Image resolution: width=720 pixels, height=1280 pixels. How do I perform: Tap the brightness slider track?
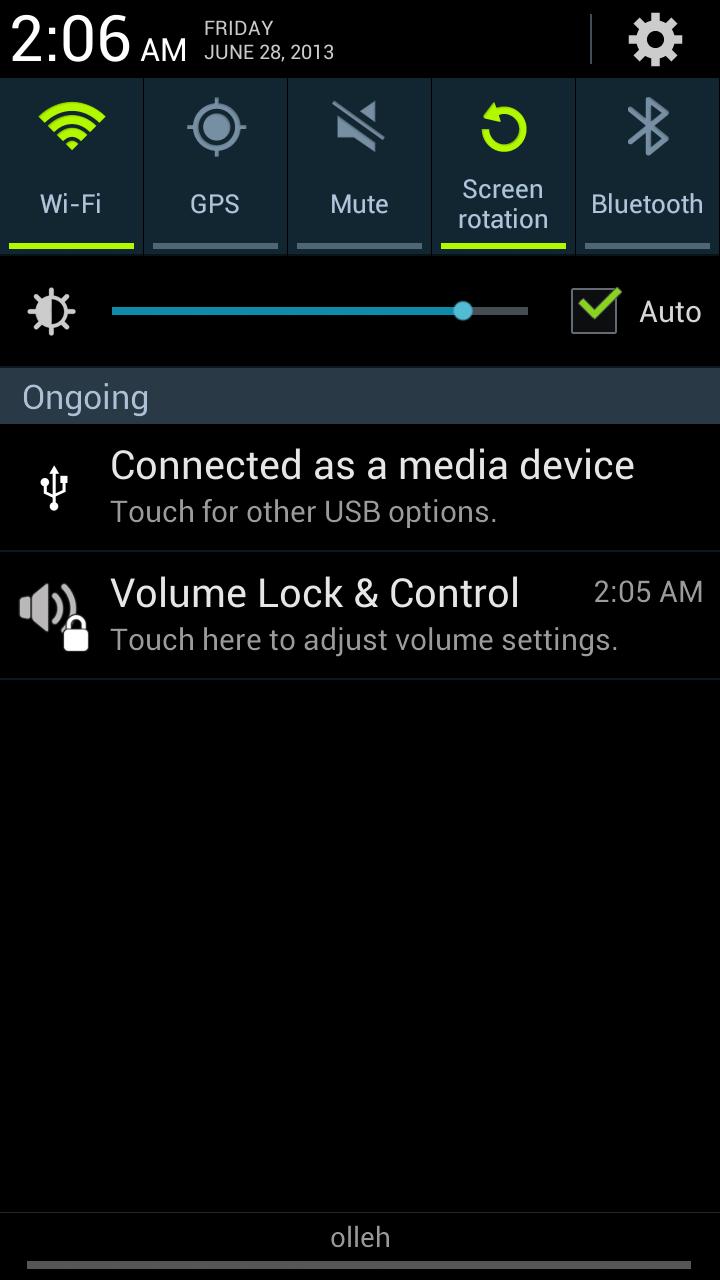pos(320,311)
